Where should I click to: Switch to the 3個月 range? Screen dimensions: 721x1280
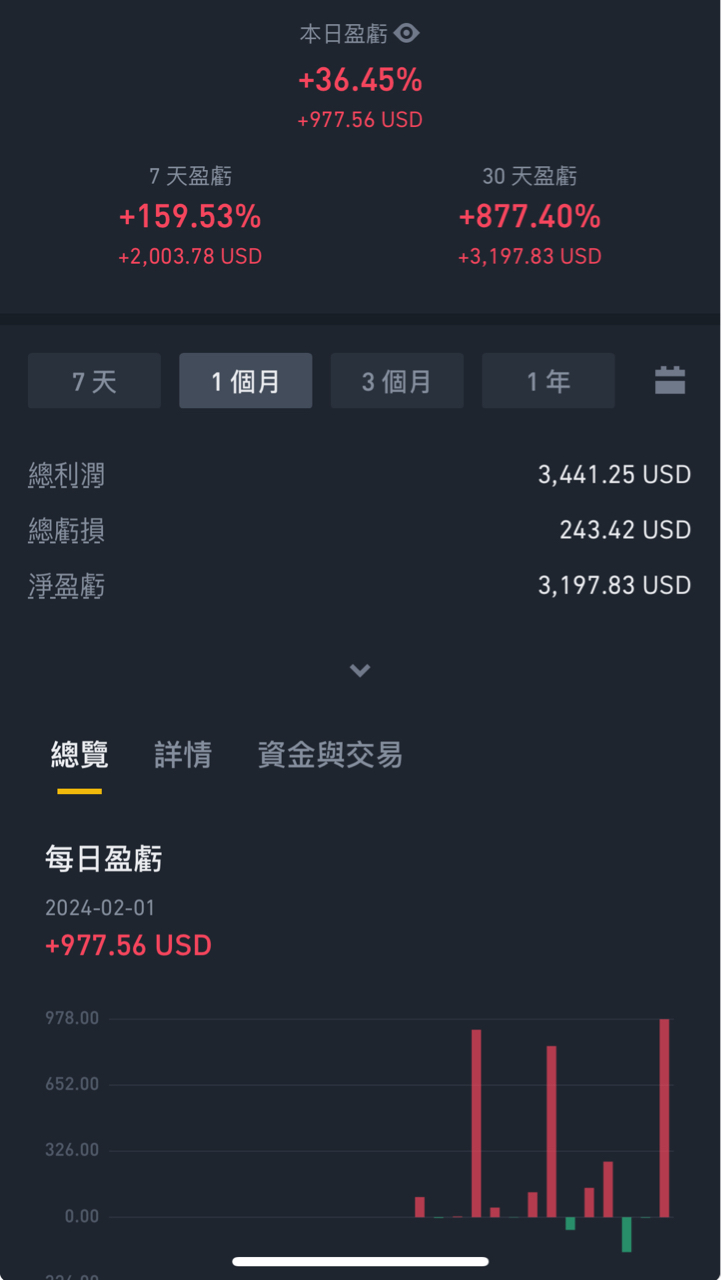click(x=397, y=381)
